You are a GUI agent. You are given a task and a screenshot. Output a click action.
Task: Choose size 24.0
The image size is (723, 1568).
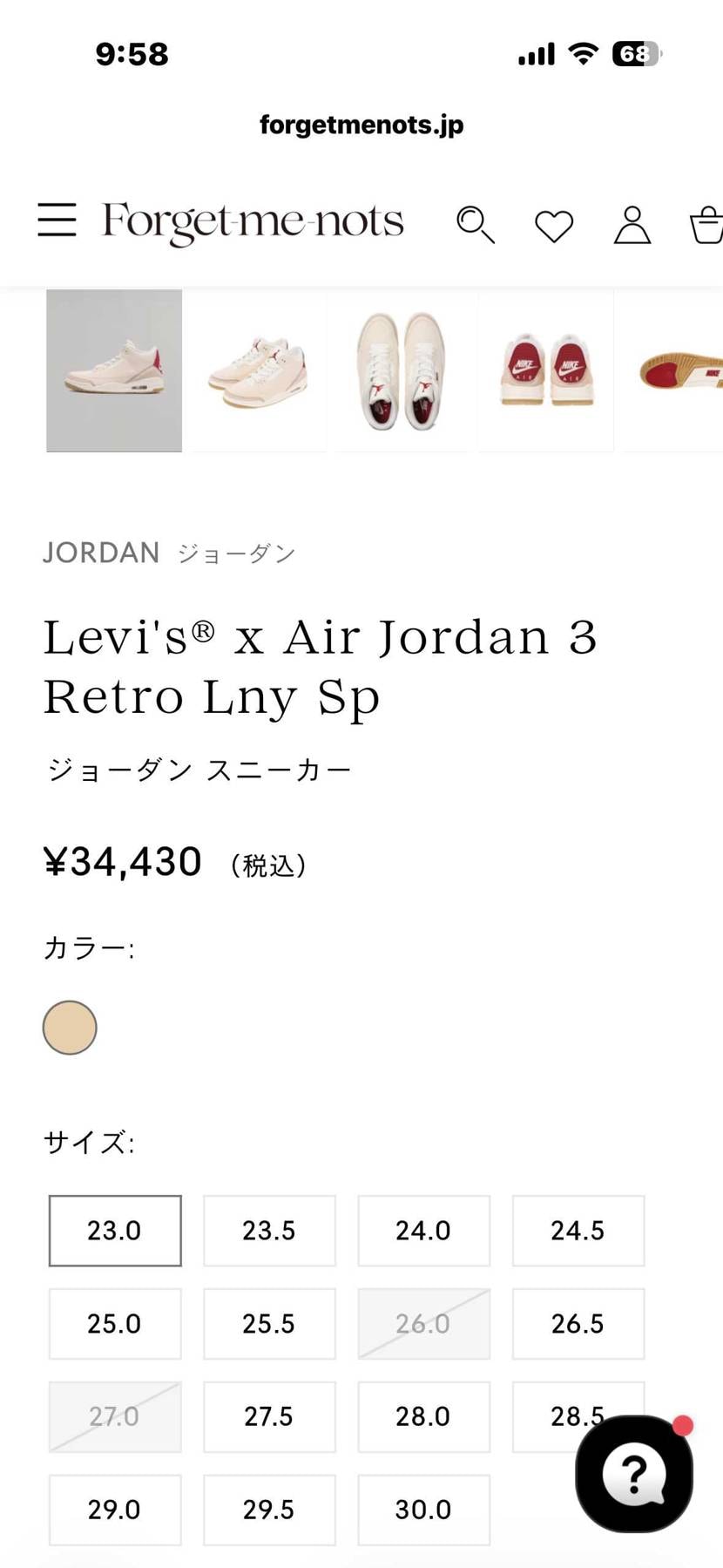pyautogui.click(x=423, y=1231)
